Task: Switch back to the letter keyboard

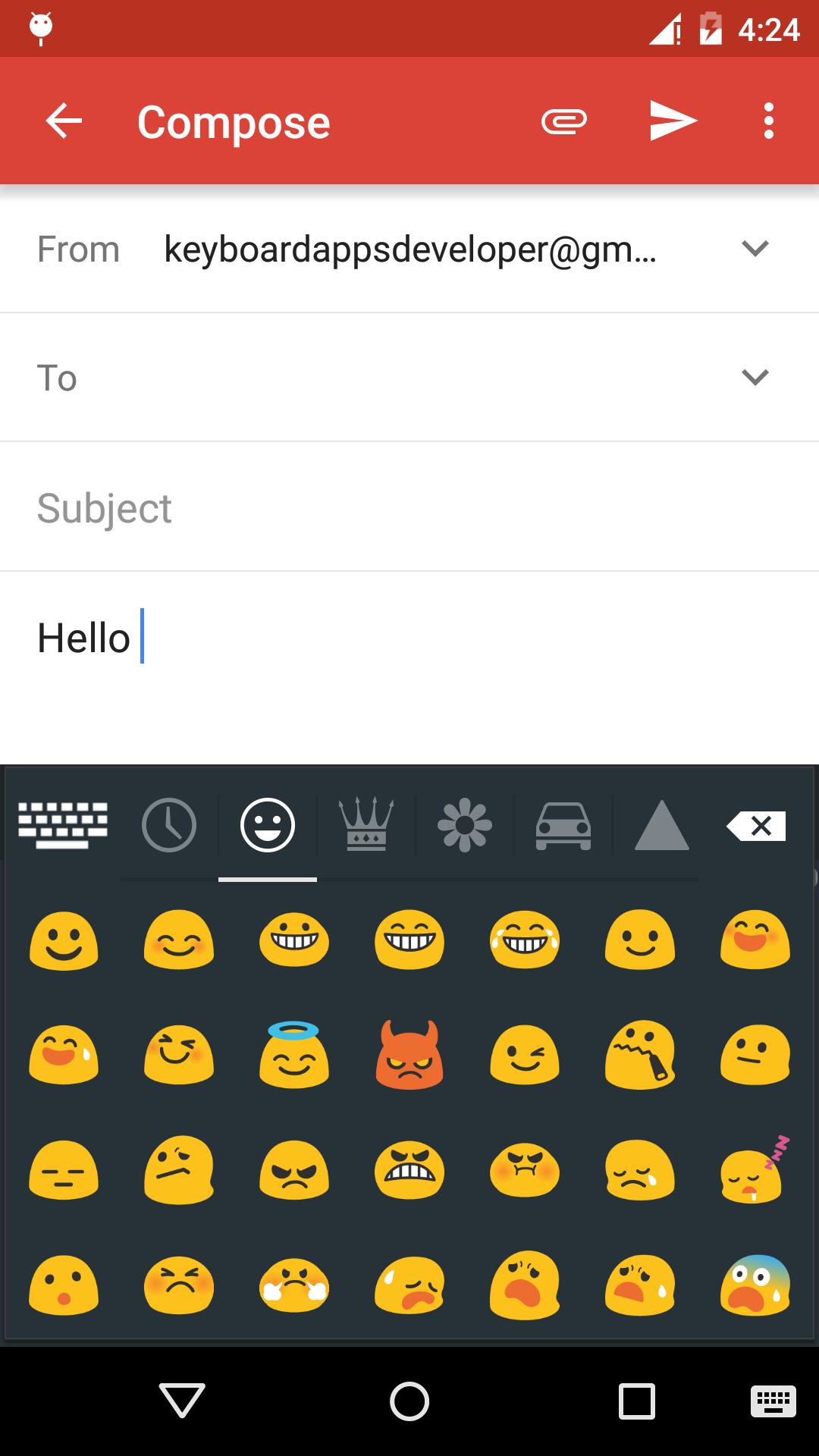Action: pyautogui.click(x=63, y=825)
